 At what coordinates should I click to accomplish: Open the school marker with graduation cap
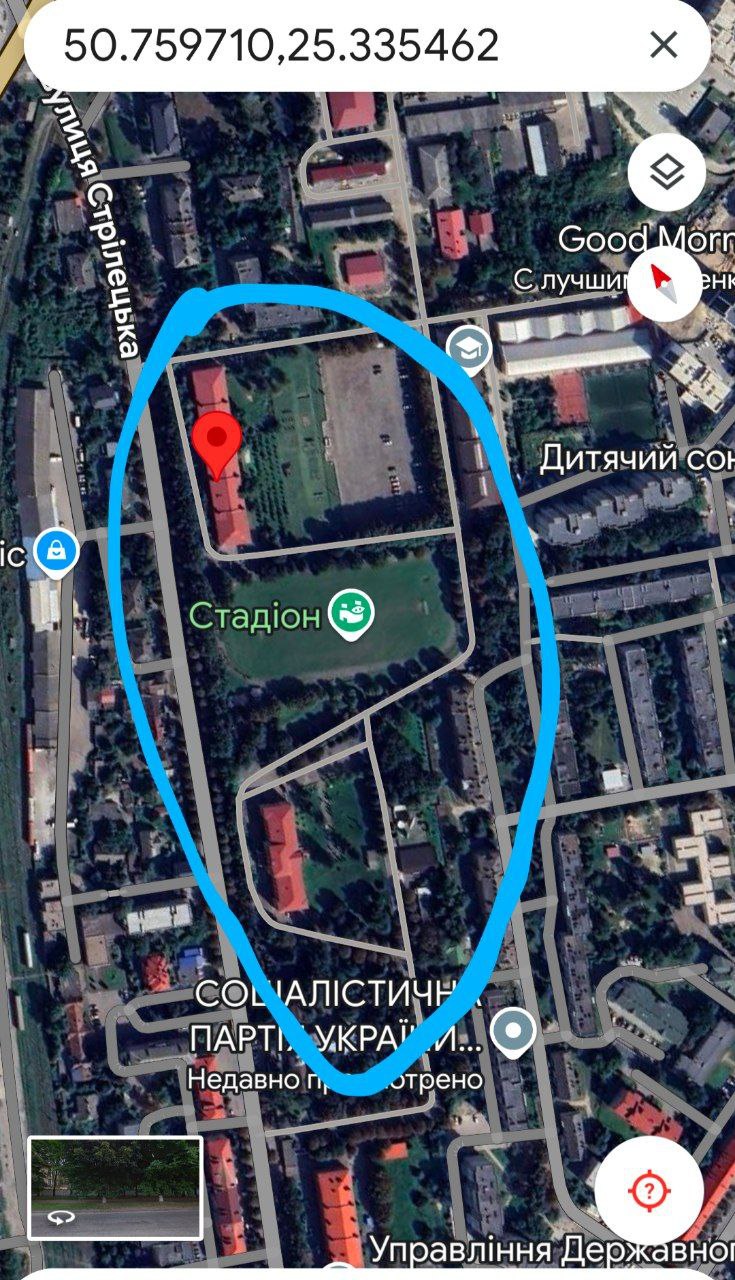tap(467, 349)
